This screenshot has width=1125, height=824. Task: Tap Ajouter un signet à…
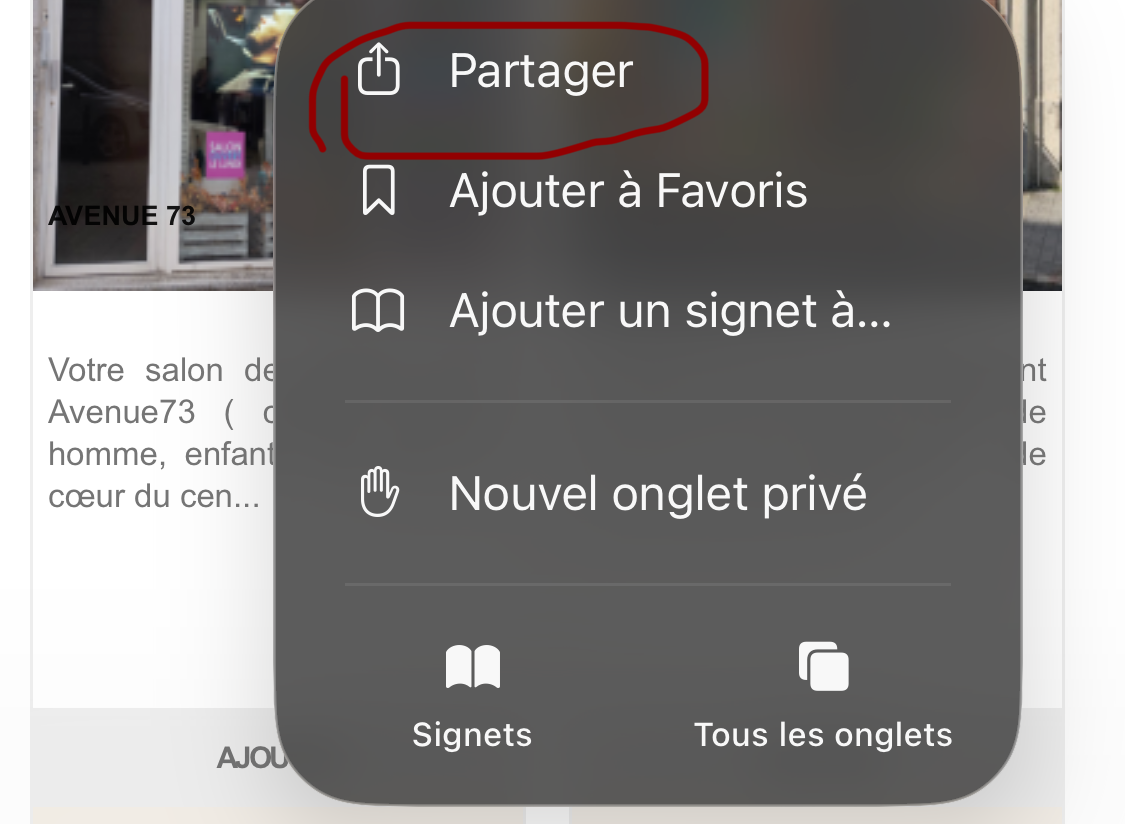pyautogui.click(x=668, y=311)
